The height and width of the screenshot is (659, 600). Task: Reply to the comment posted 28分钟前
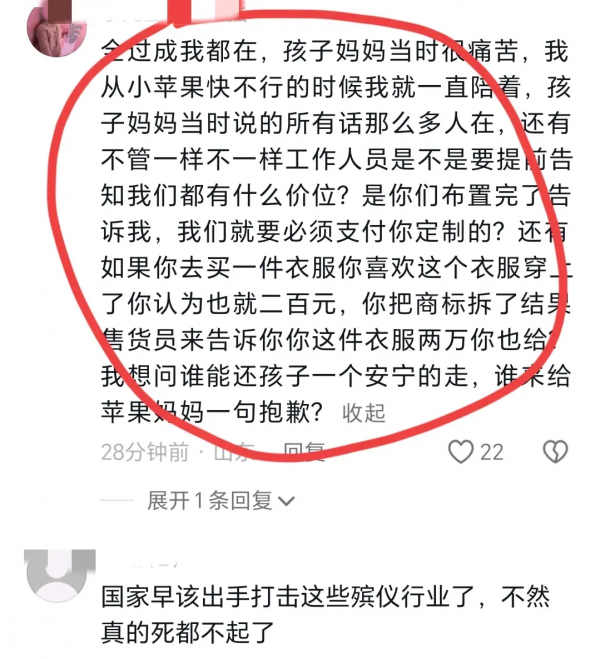pos(304,452)
